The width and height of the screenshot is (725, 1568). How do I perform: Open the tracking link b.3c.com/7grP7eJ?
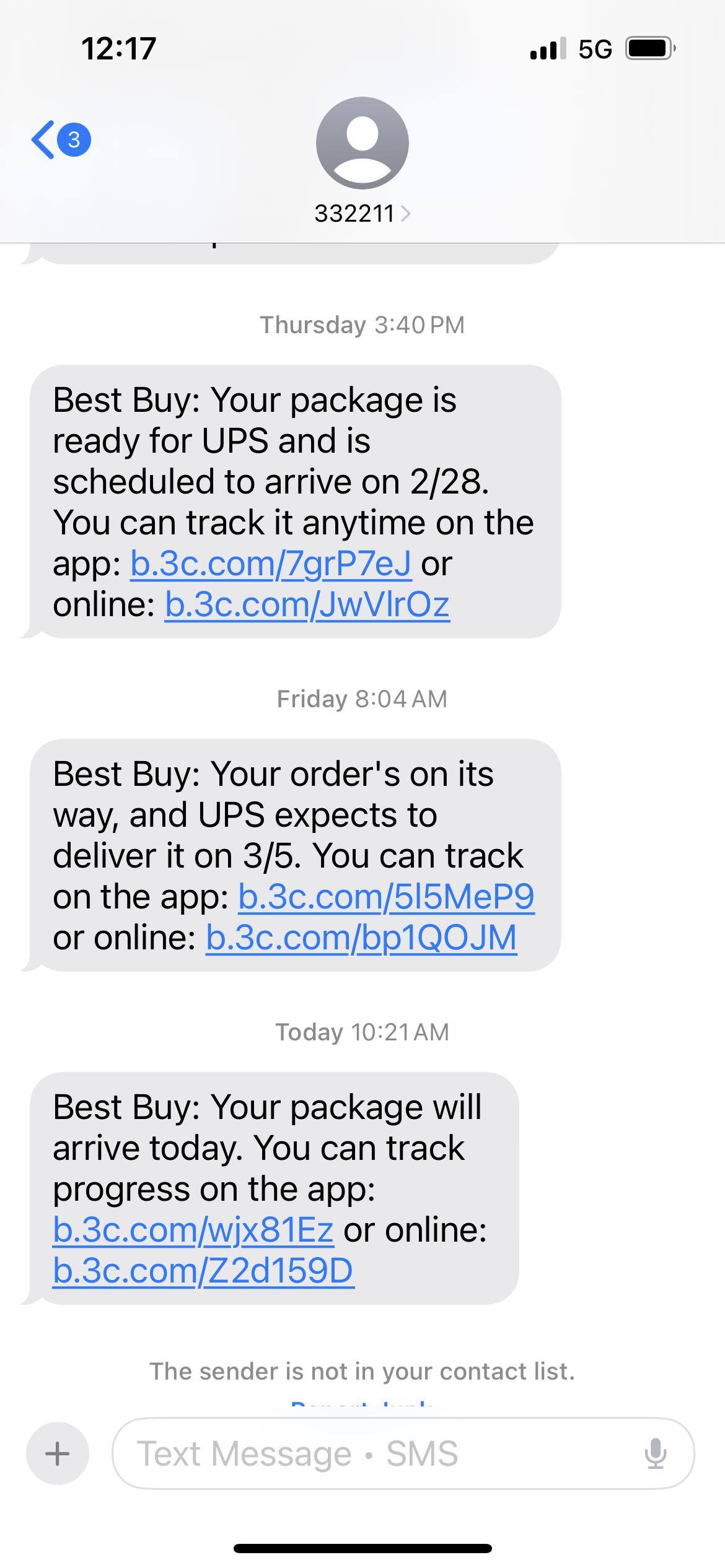[271, 564]
